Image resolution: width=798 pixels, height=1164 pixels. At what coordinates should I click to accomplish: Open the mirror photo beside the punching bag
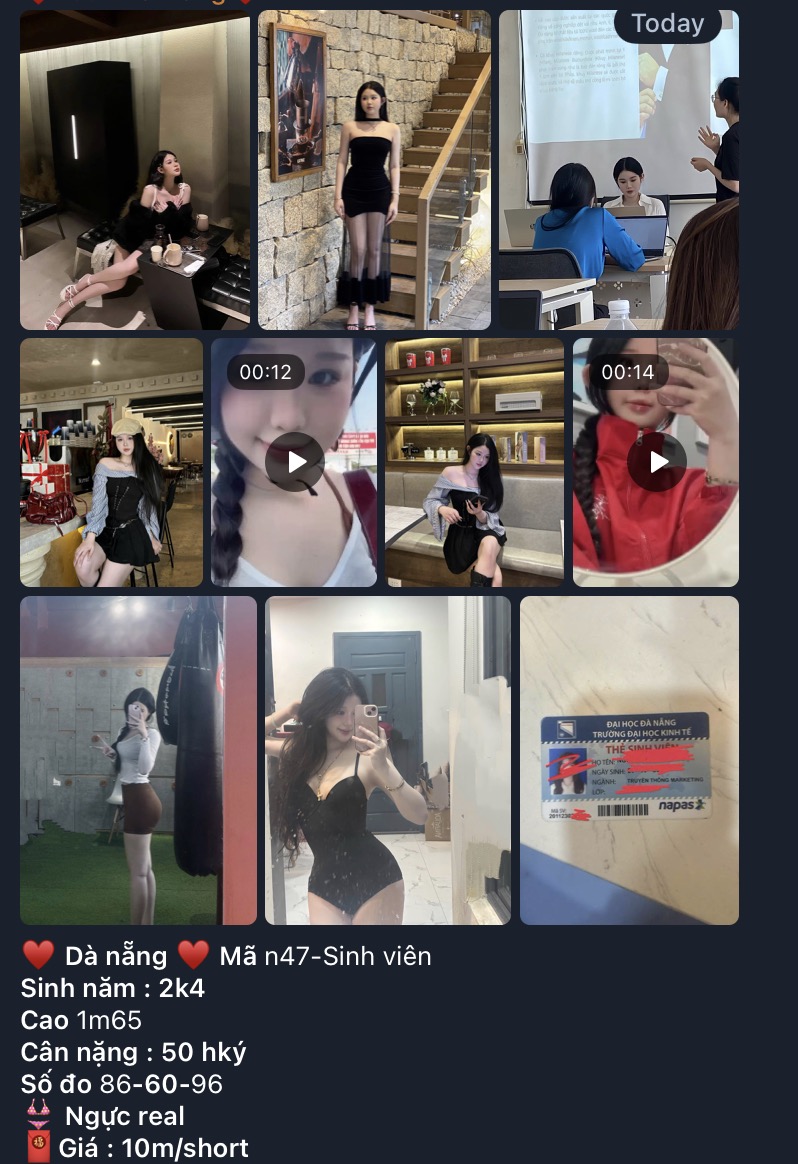coord(138,760)
